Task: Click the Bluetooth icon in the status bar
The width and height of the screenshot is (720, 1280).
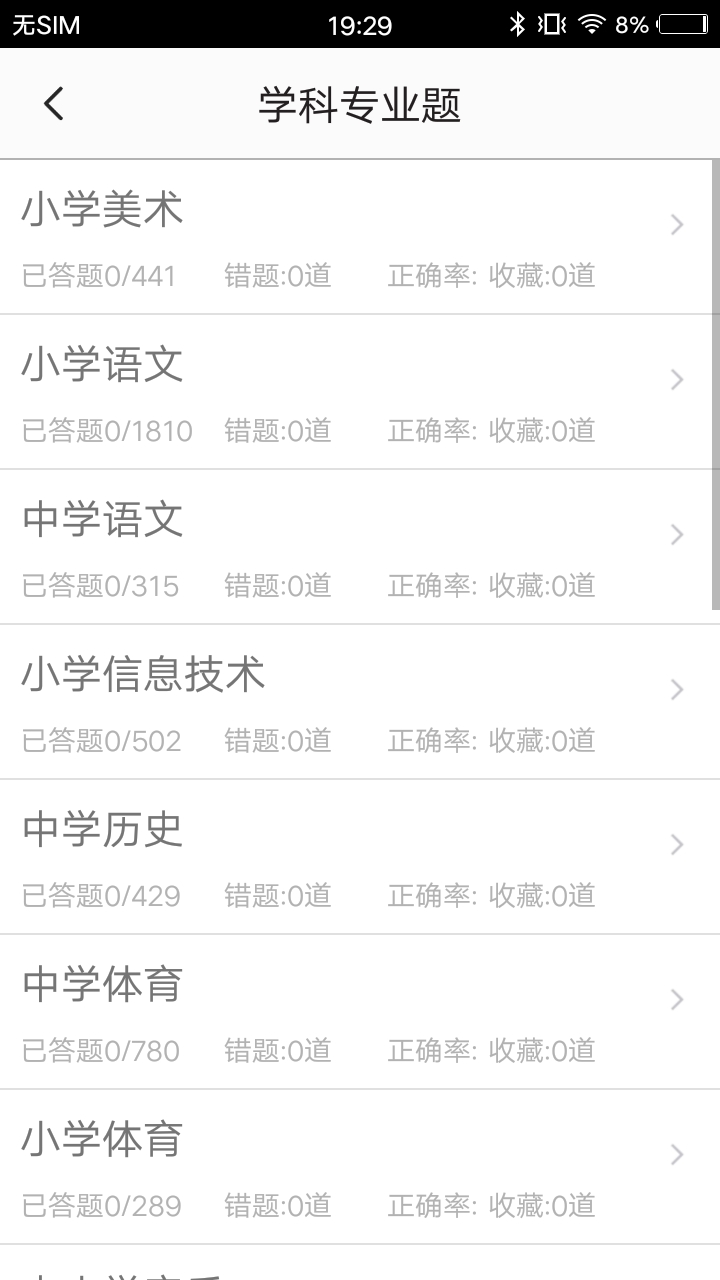Action: click(519, 22)
